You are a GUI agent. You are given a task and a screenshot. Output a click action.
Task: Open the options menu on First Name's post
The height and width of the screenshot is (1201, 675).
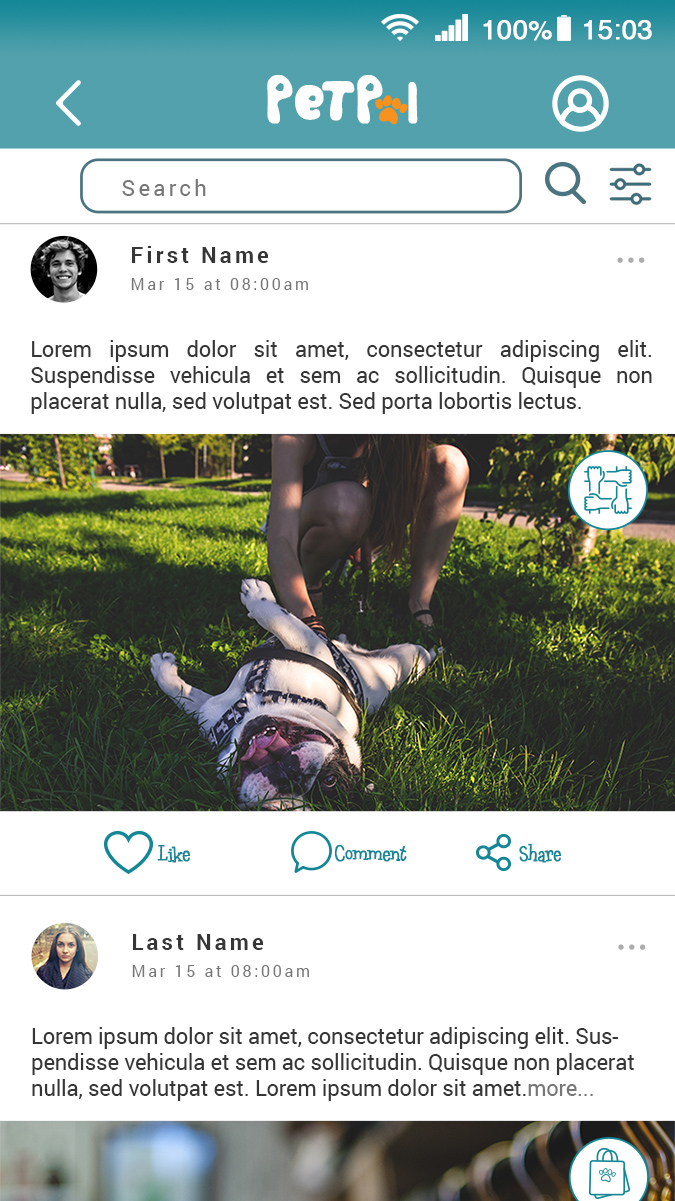631,260
